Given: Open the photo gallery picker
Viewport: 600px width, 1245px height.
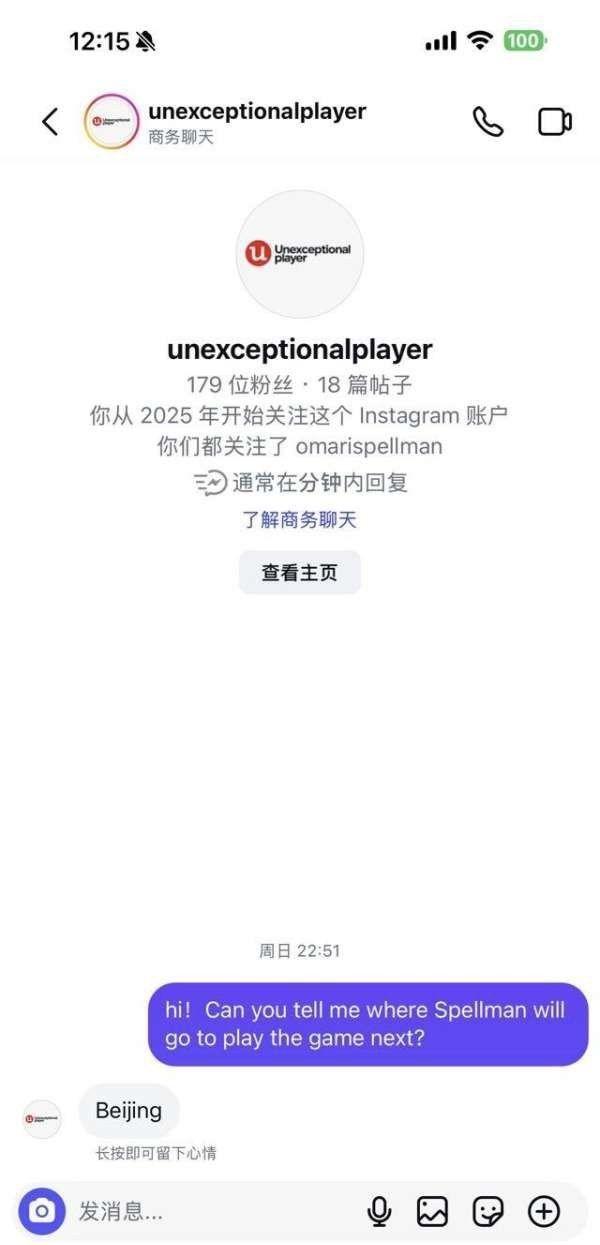Looking at the screenshot, I should coord(432,1212).
